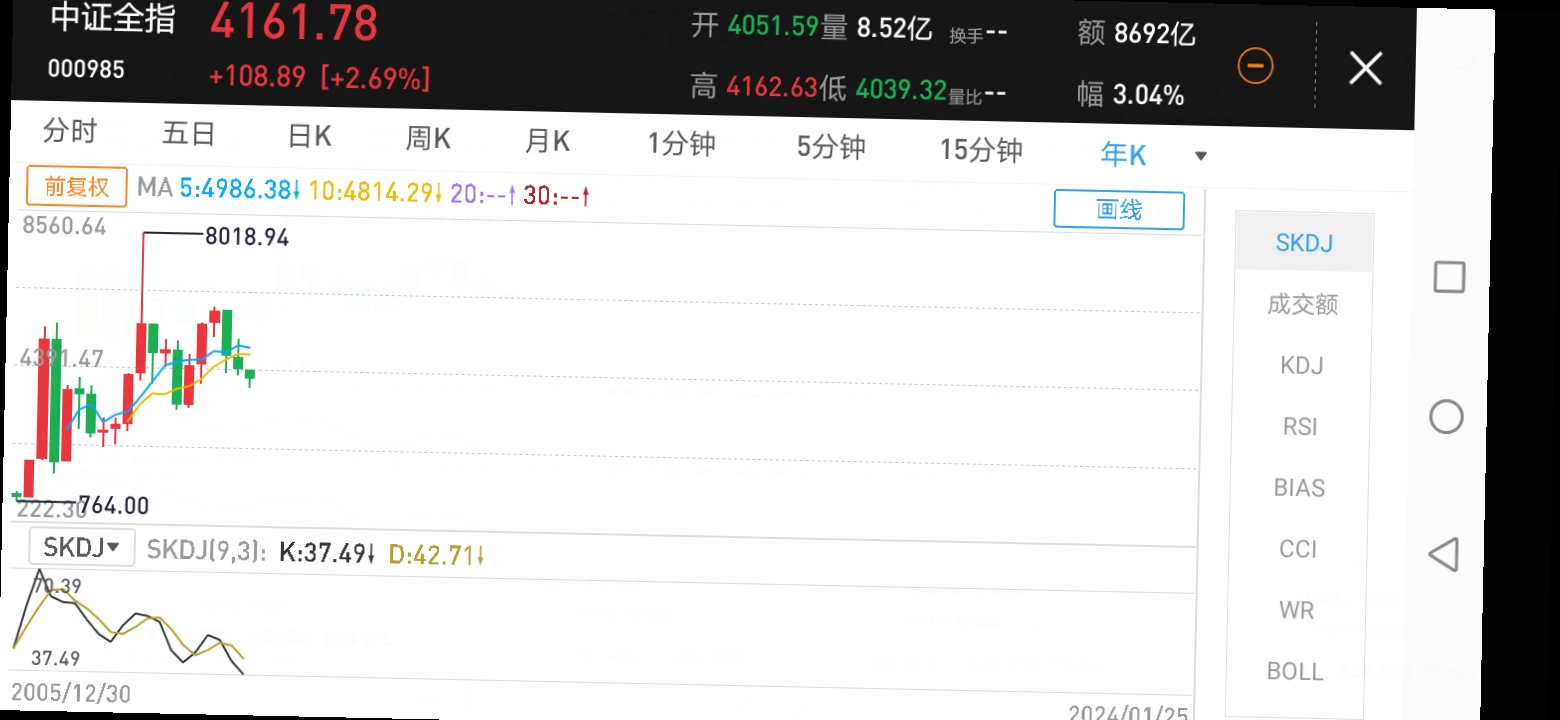Switch to the 15分钟 chart
The image size is (1560, 720).
(x=980, y=150)
